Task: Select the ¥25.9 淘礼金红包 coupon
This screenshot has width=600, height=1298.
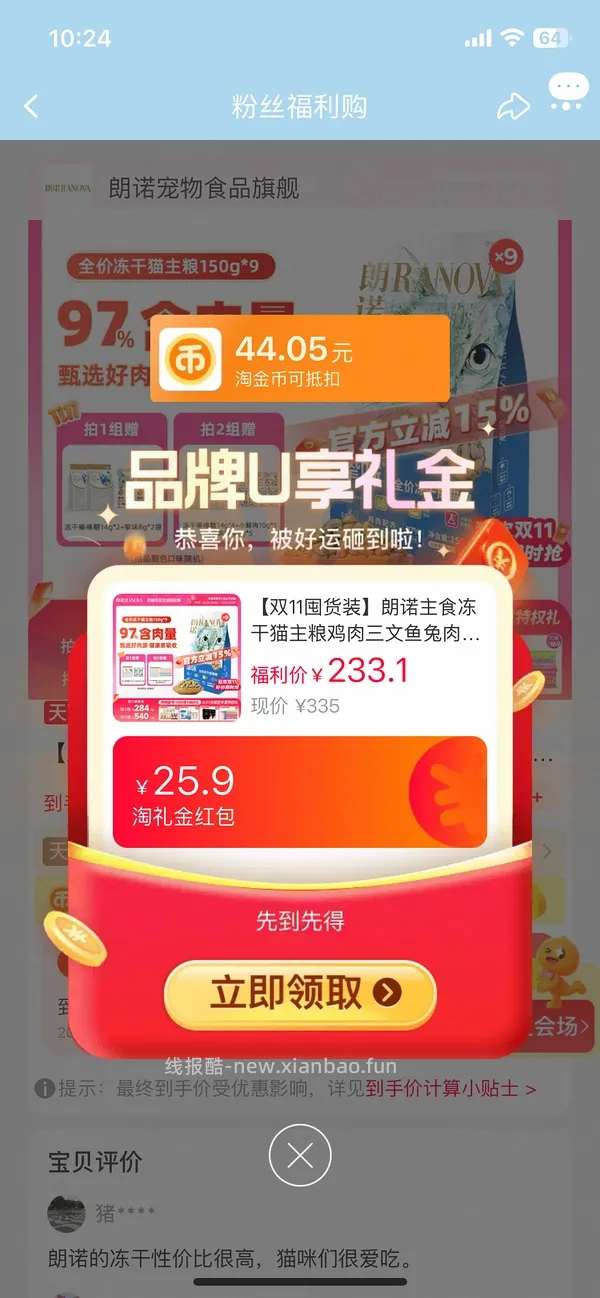Action: tap(300, 791)
